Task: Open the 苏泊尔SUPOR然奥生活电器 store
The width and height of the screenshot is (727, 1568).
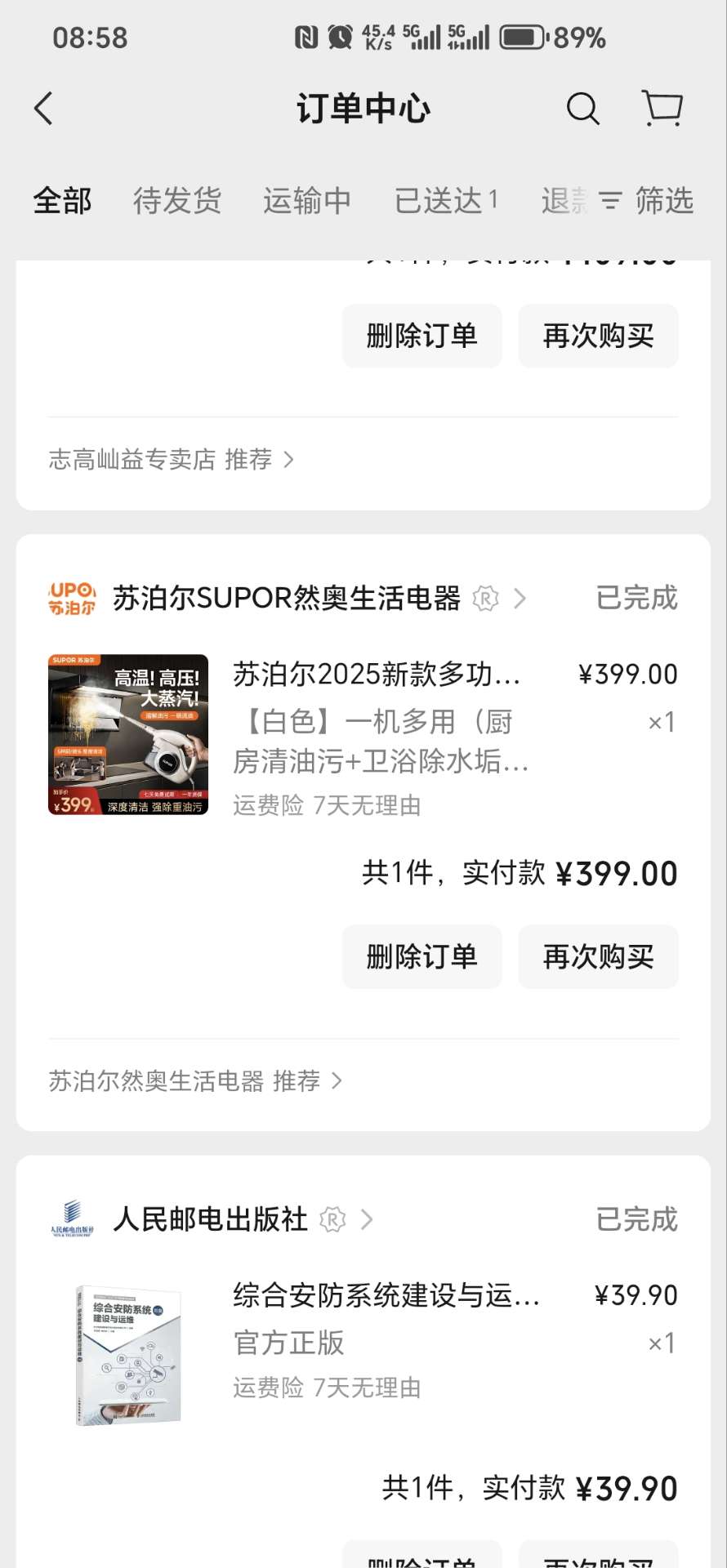Action: pyautogui.click(x=286, y=599)
